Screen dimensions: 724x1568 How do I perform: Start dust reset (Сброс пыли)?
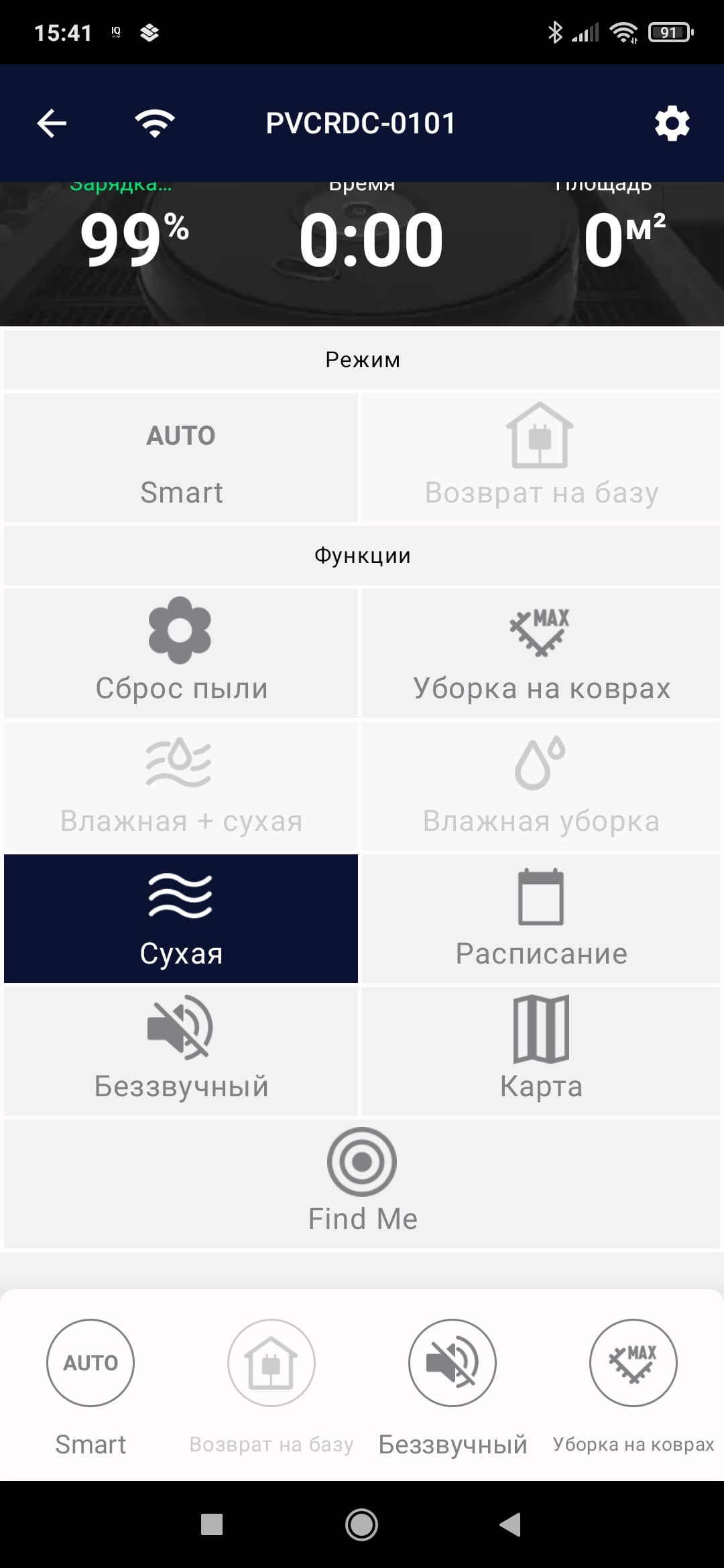click(181, 653)
